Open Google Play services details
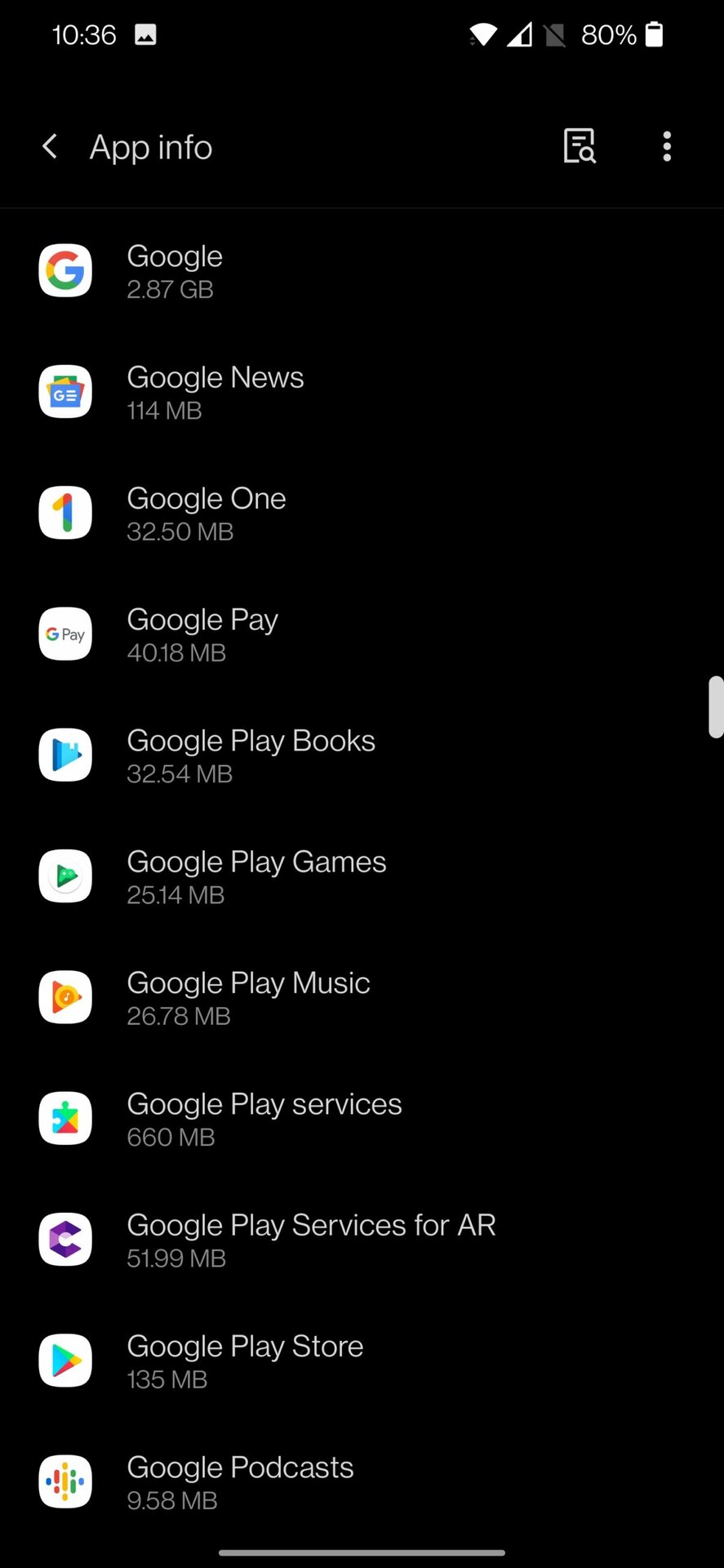Image resolution: width=724 pixels, height=1568 pixels. coord(264,1119)
